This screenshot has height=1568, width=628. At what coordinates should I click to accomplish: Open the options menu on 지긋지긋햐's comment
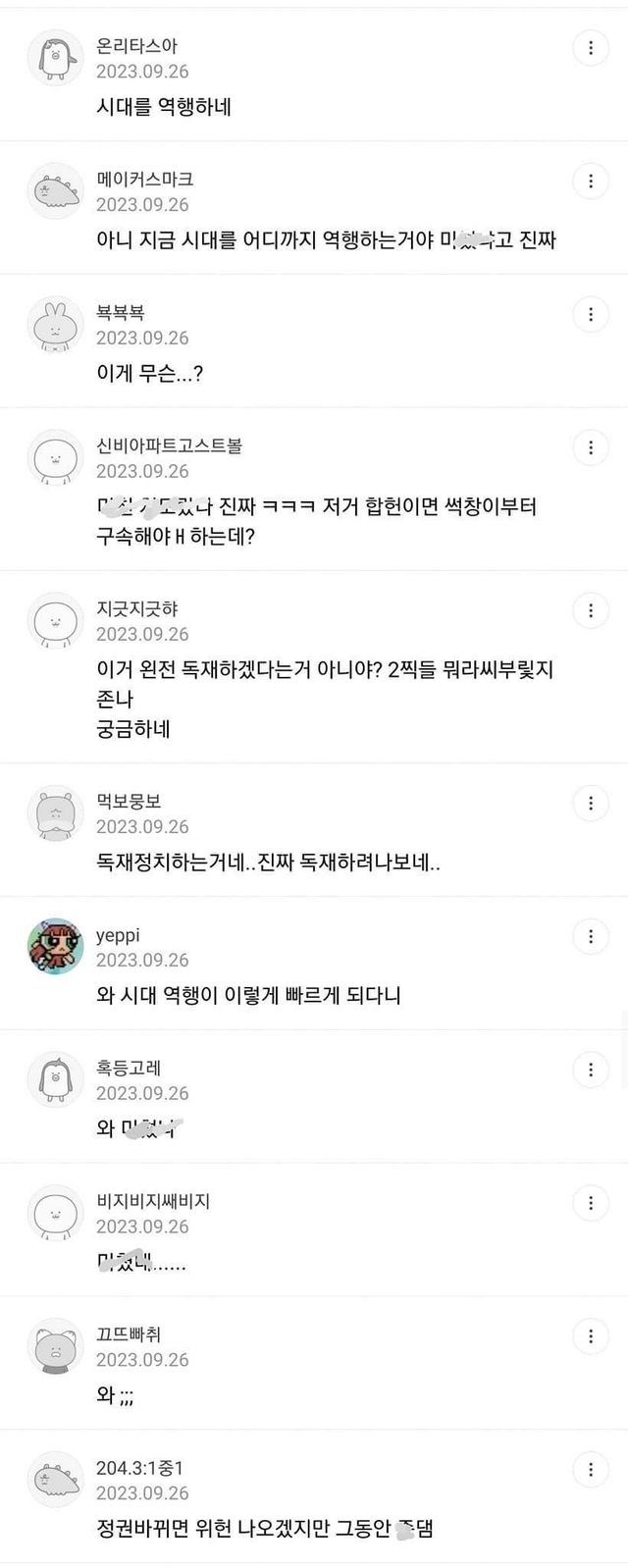(x=590, y=611)
